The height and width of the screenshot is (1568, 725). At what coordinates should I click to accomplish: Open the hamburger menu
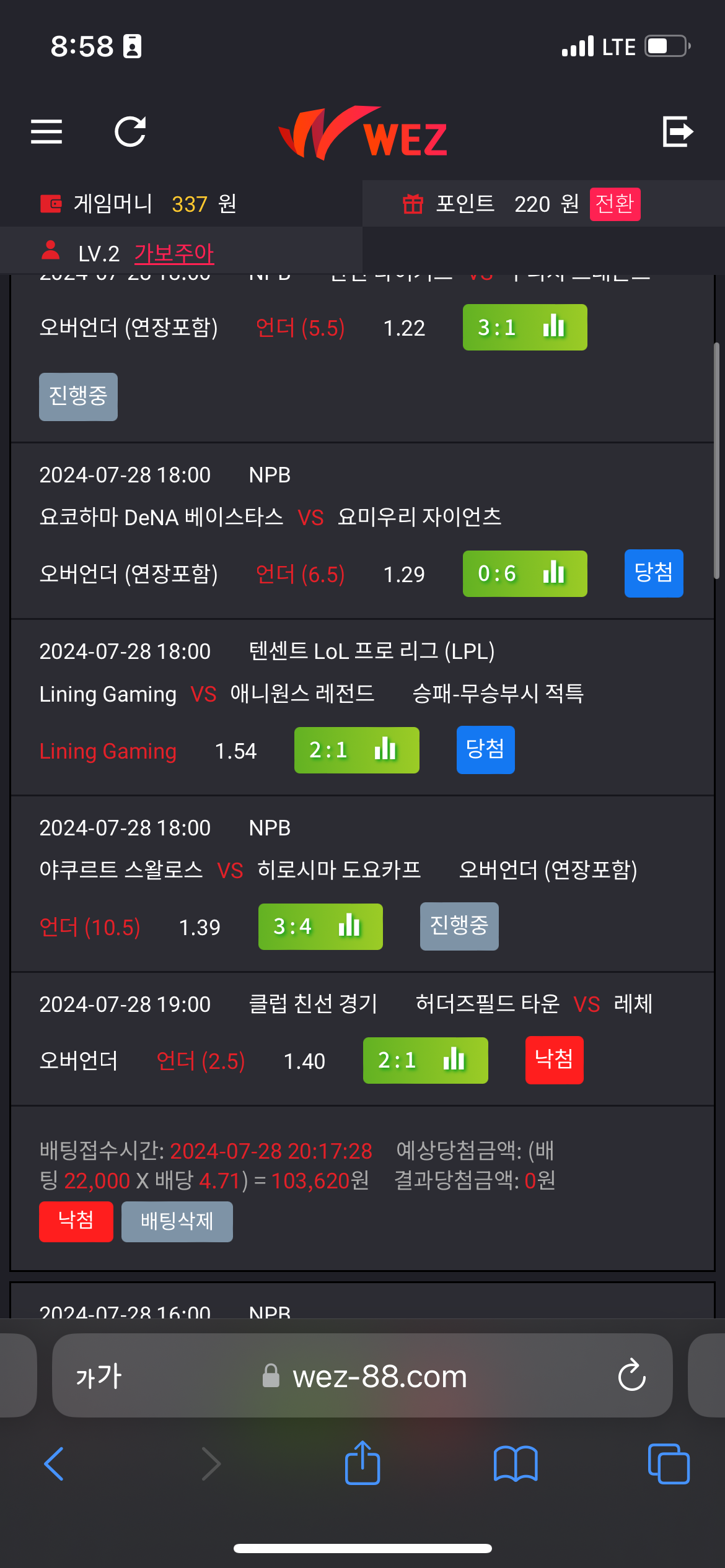tap(46, 132)
